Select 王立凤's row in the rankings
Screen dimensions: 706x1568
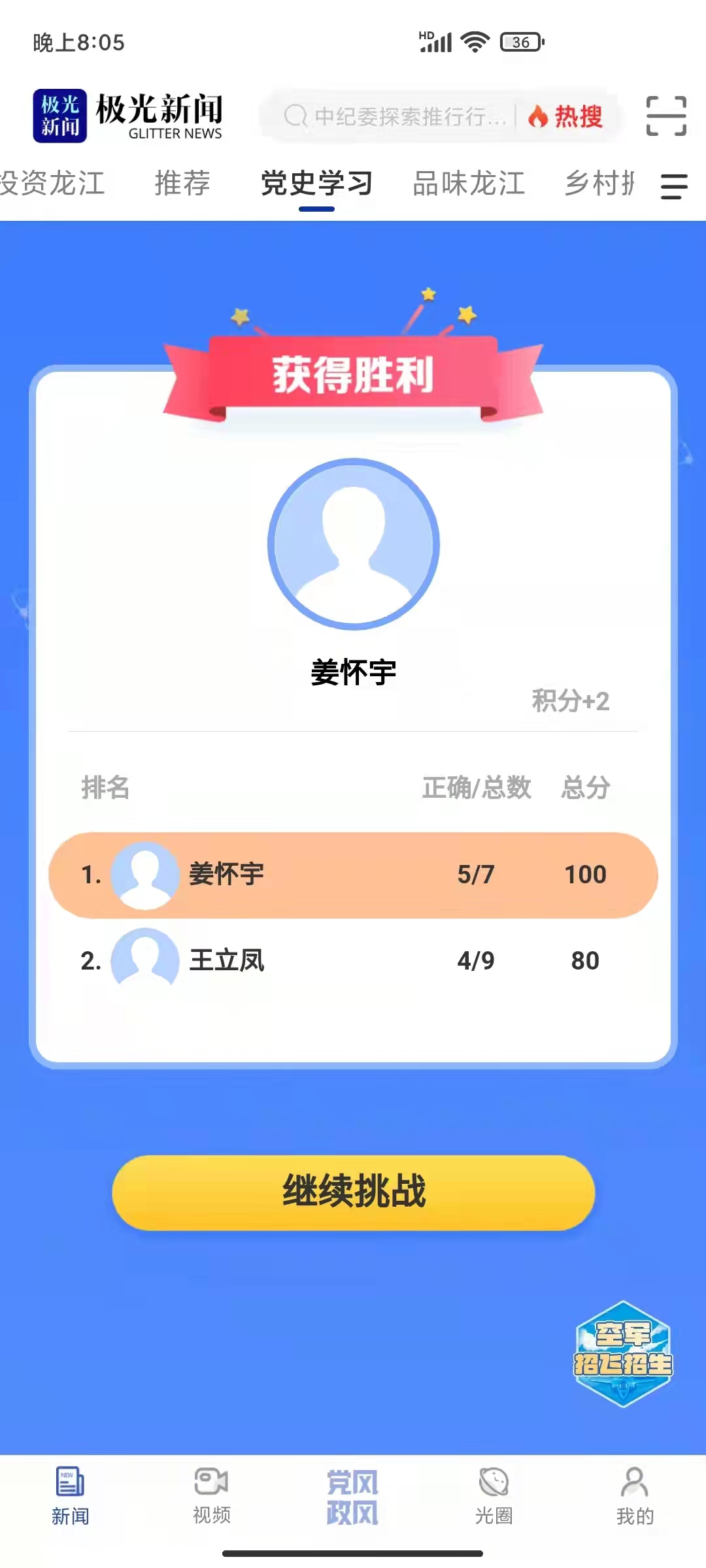[353, 960]
